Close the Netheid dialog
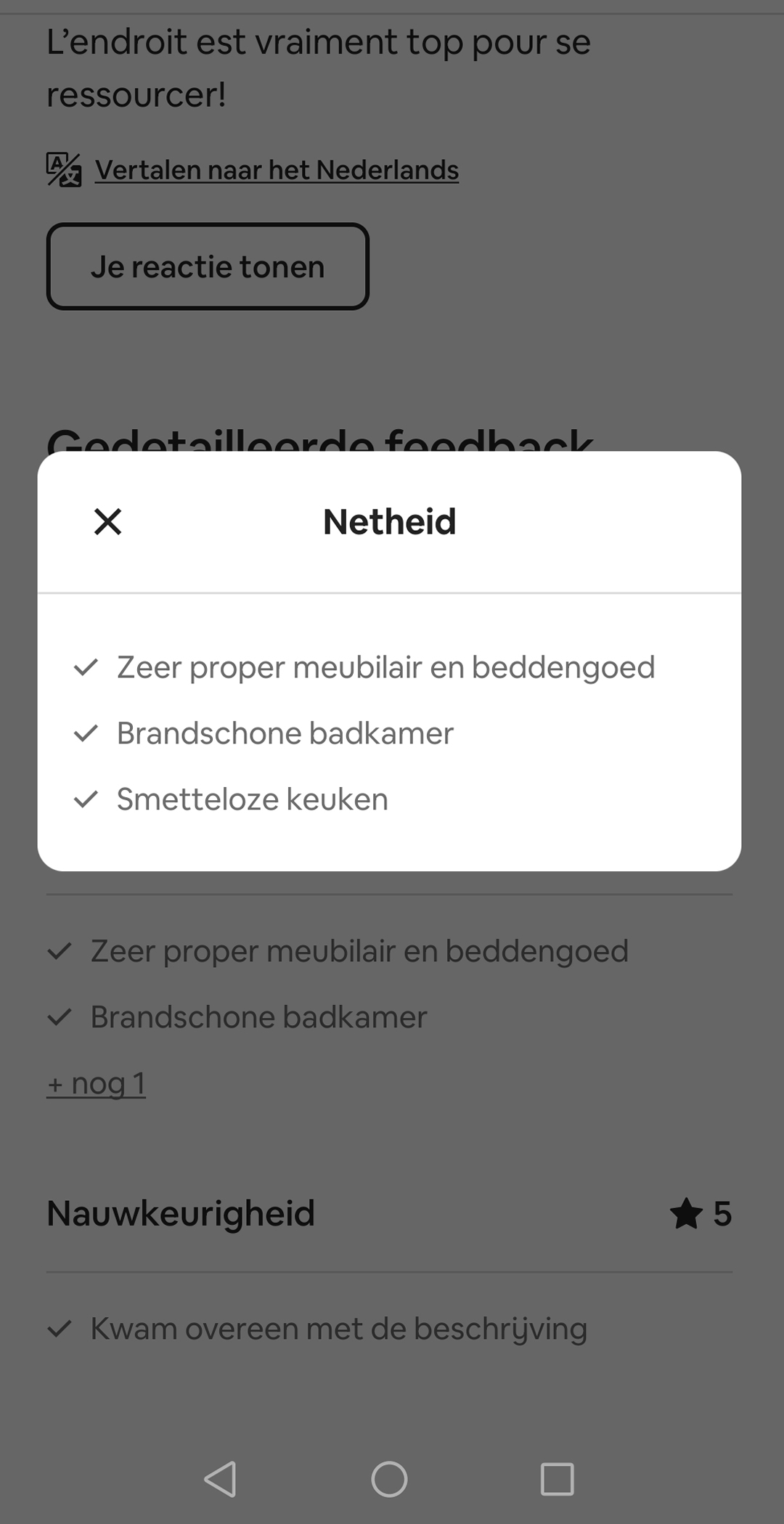 tap(107, 521)
